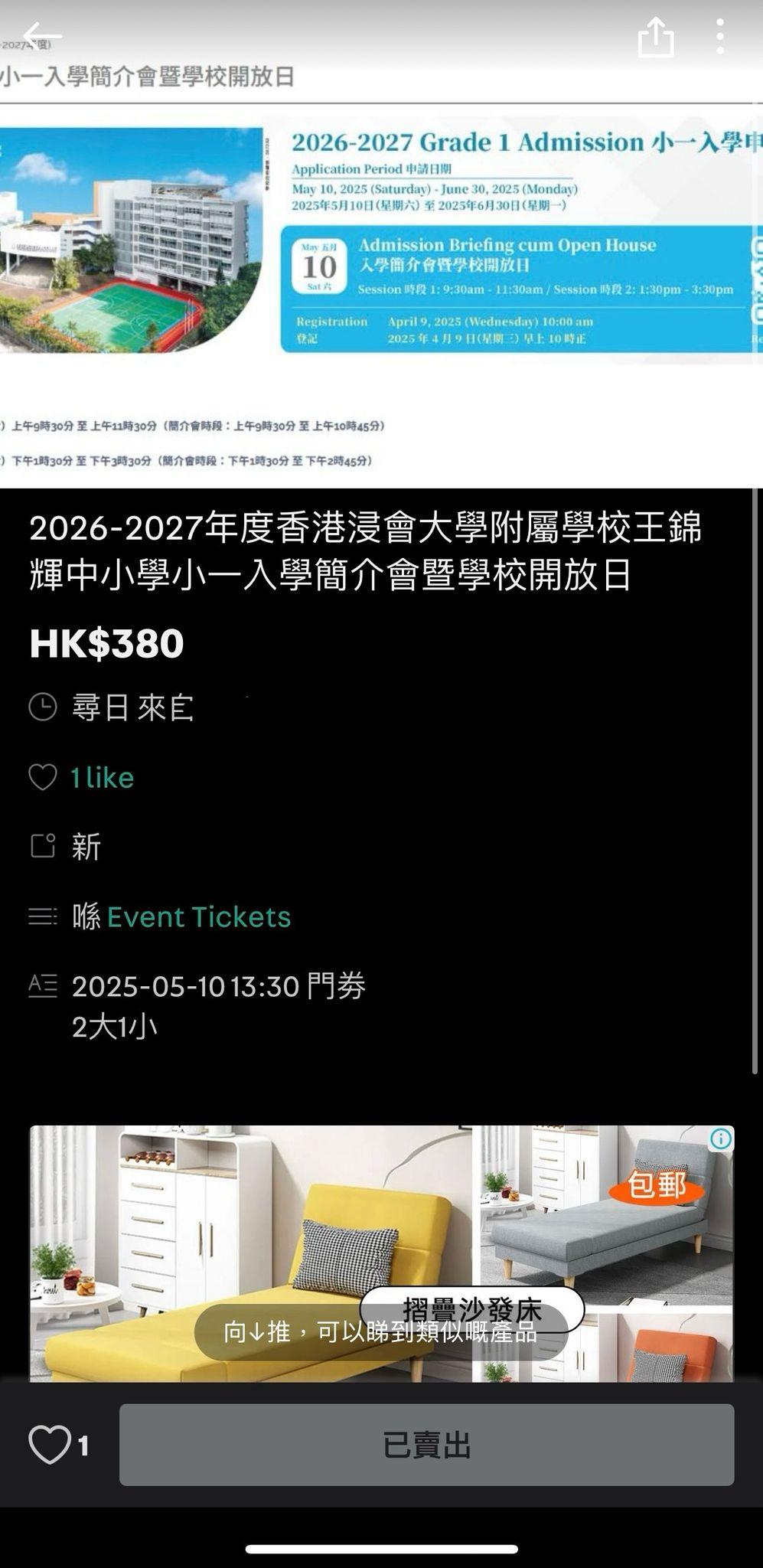Tap the 已賣出 sold button
763x1568 pixels.
(x=426, y=1445)
